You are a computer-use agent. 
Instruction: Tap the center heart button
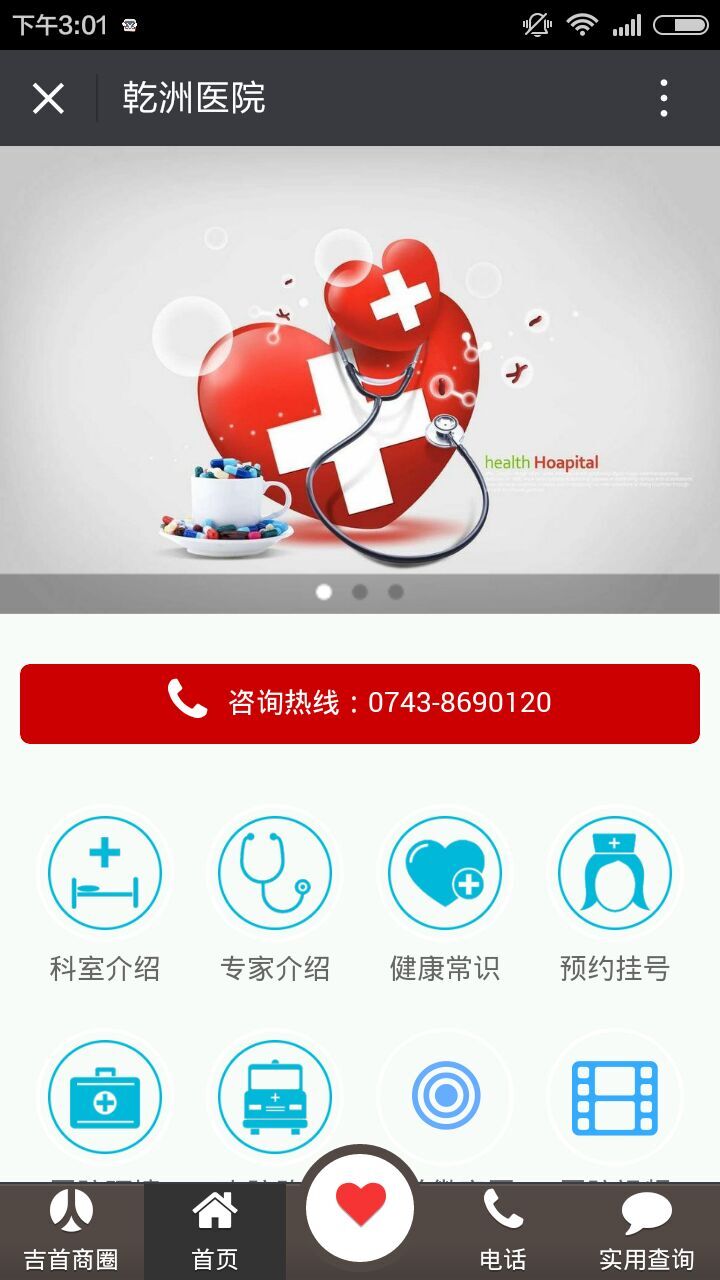[x=360, y=1205]
